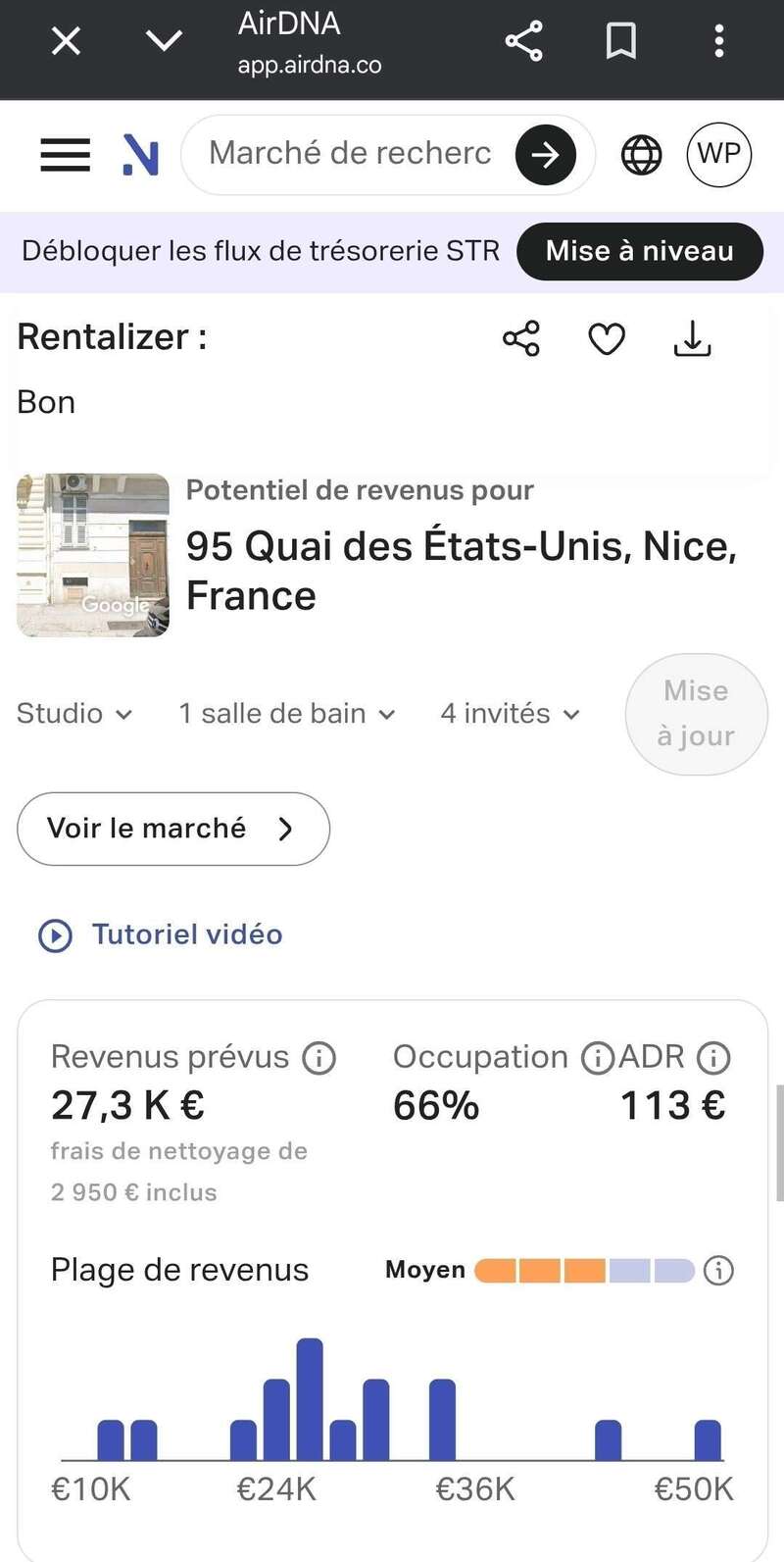Viewport: 784px width, 1562px height.
Task: Open the hamburger navigation menu
Action: coord(66,155)
